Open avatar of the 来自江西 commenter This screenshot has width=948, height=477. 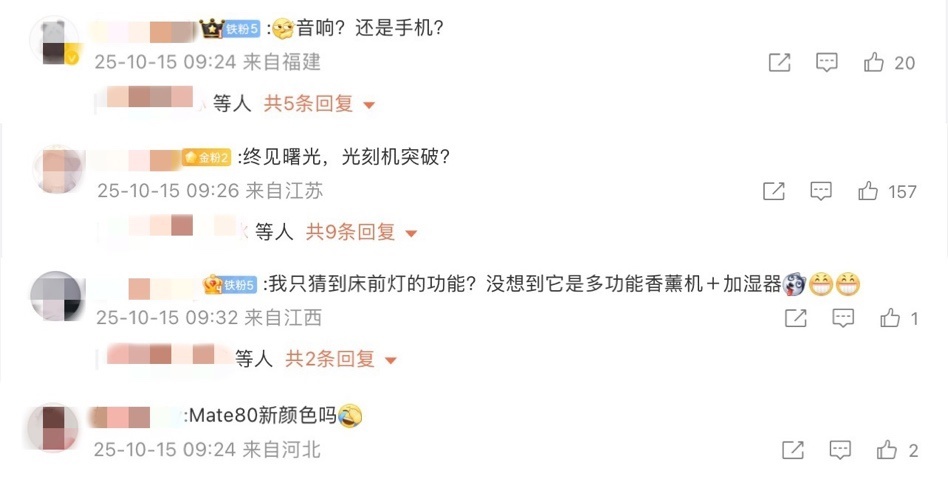(x=56, y=296)
